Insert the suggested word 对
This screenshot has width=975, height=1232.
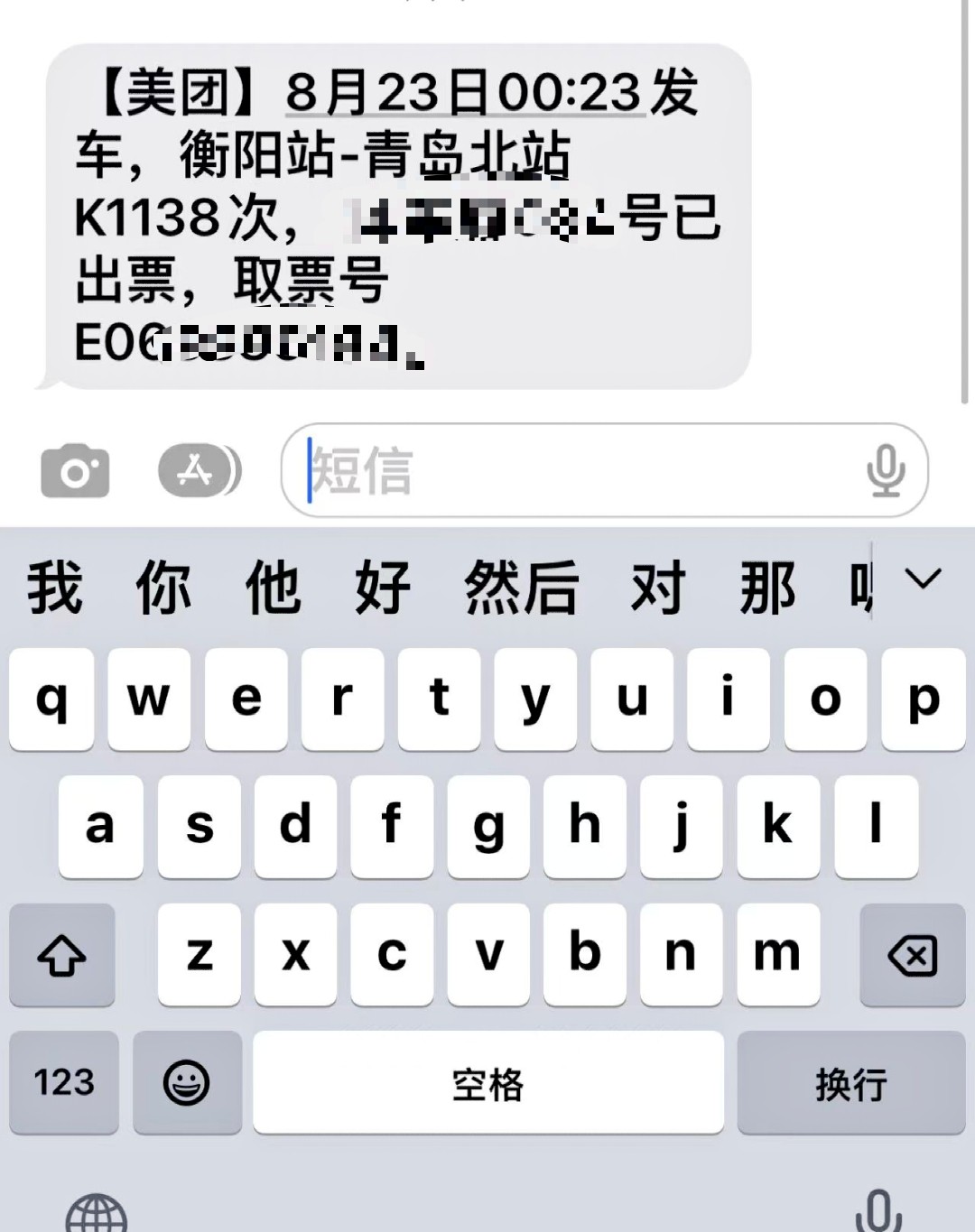[657, 588]
